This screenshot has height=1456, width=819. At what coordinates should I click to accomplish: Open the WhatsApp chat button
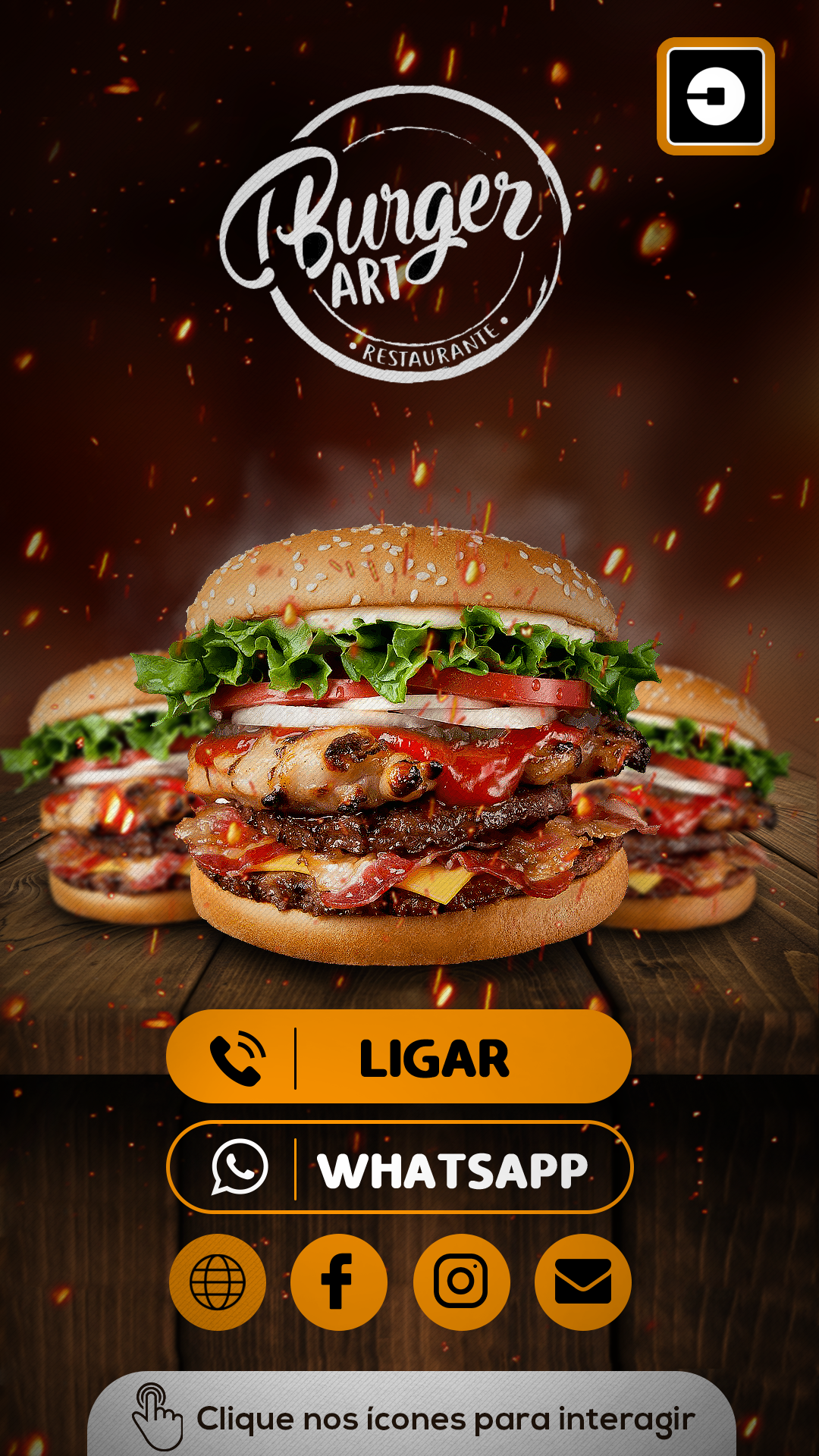(x=399, y=1167)
